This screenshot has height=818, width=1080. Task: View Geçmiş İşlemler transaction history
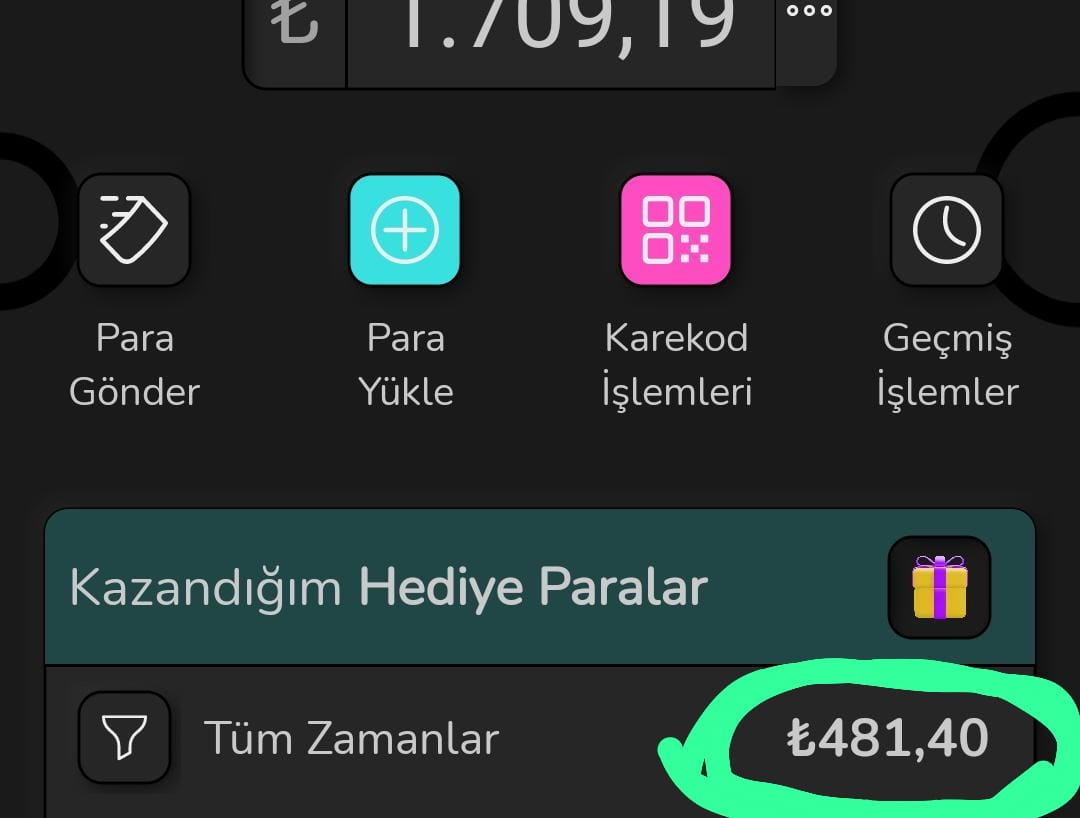[946, 231]
